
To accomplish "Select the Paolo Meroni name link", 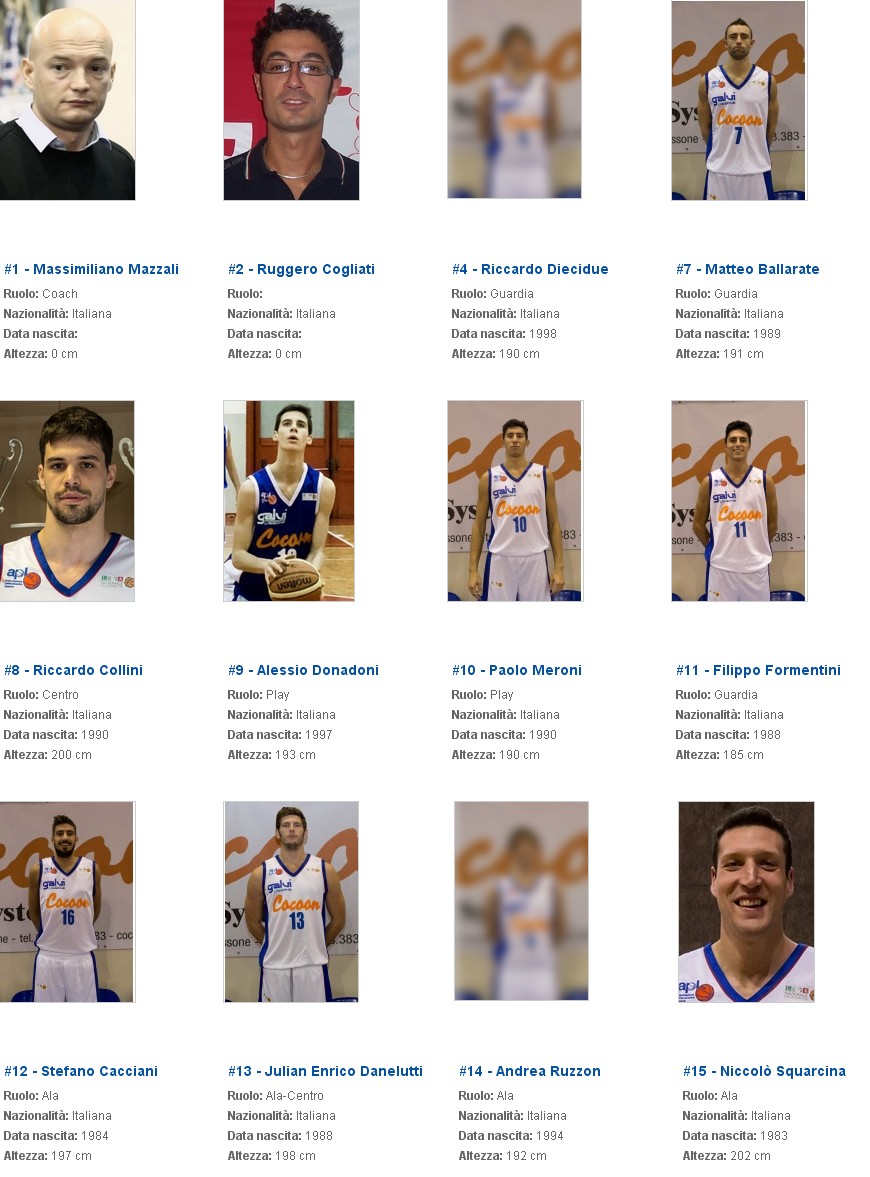I will [x=516, y=670].
